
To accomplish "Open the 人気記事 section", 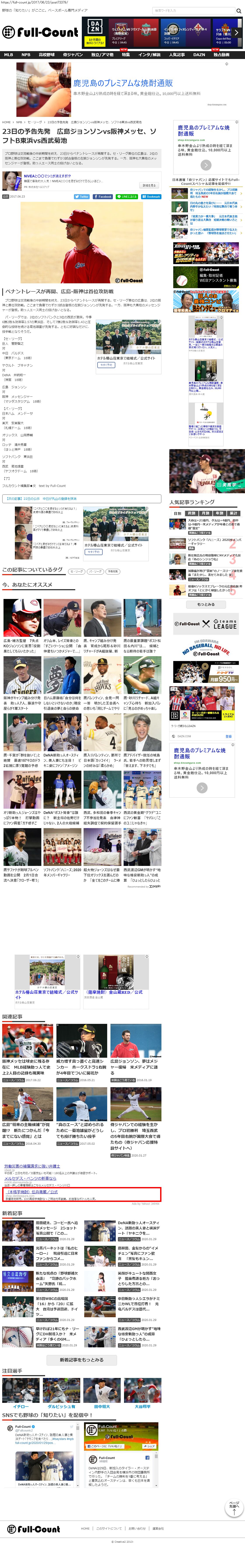I will coord(177,55).
